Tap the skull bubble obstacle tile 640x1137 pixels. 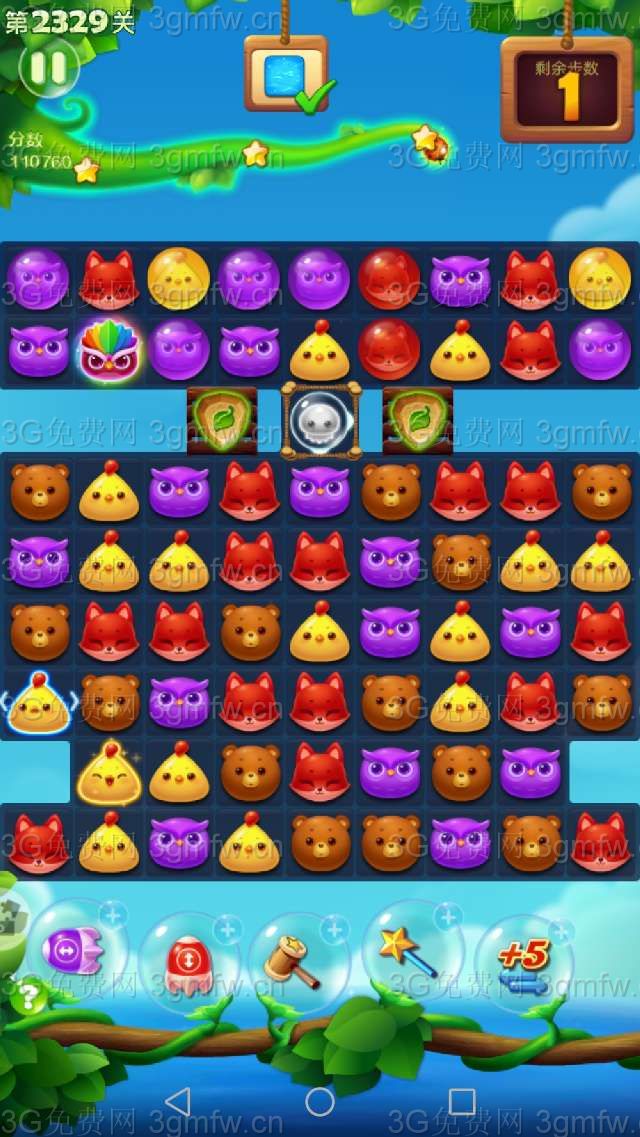click(320, 420)
